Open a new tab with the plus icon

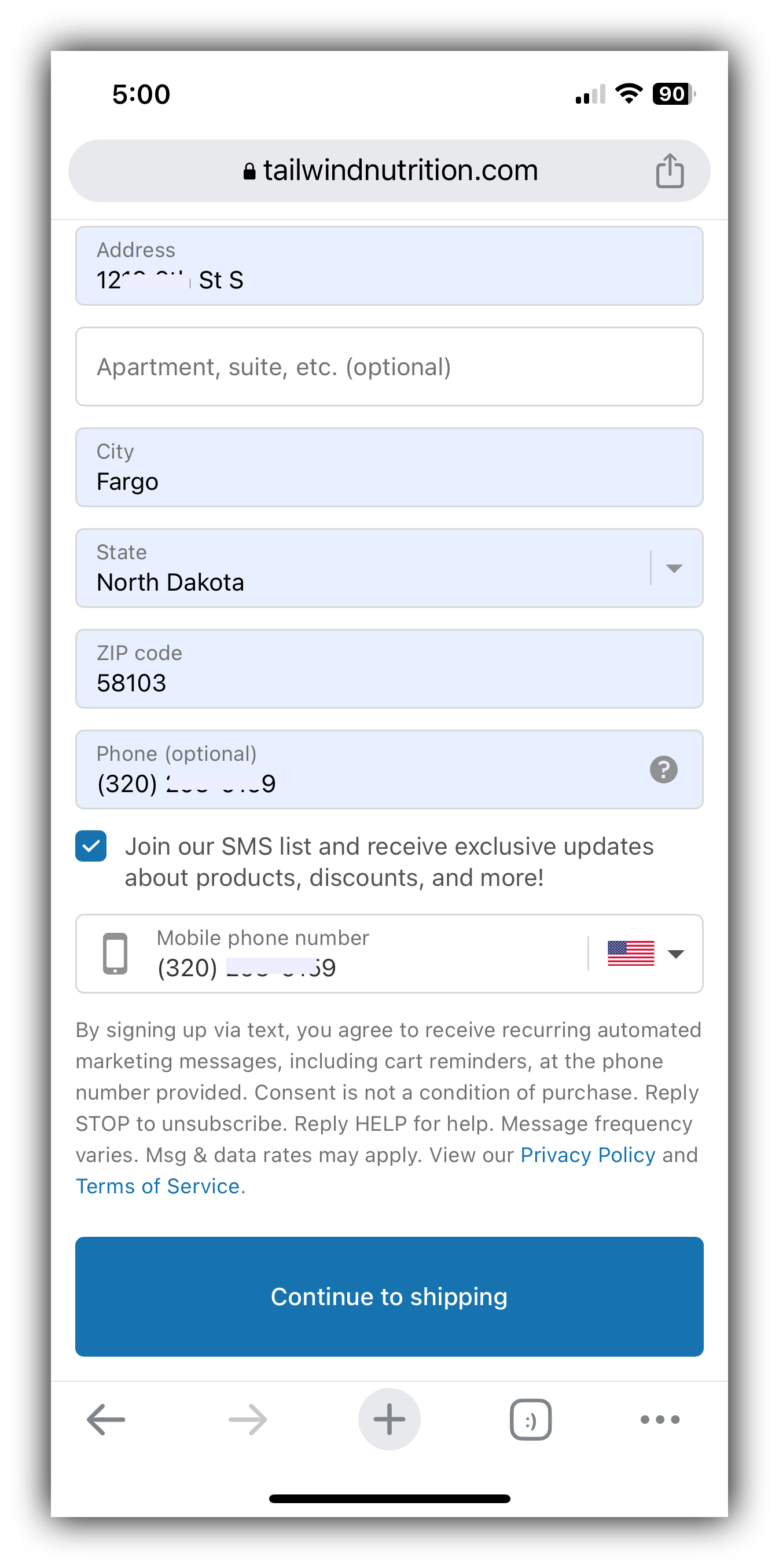click(389, 1418)
